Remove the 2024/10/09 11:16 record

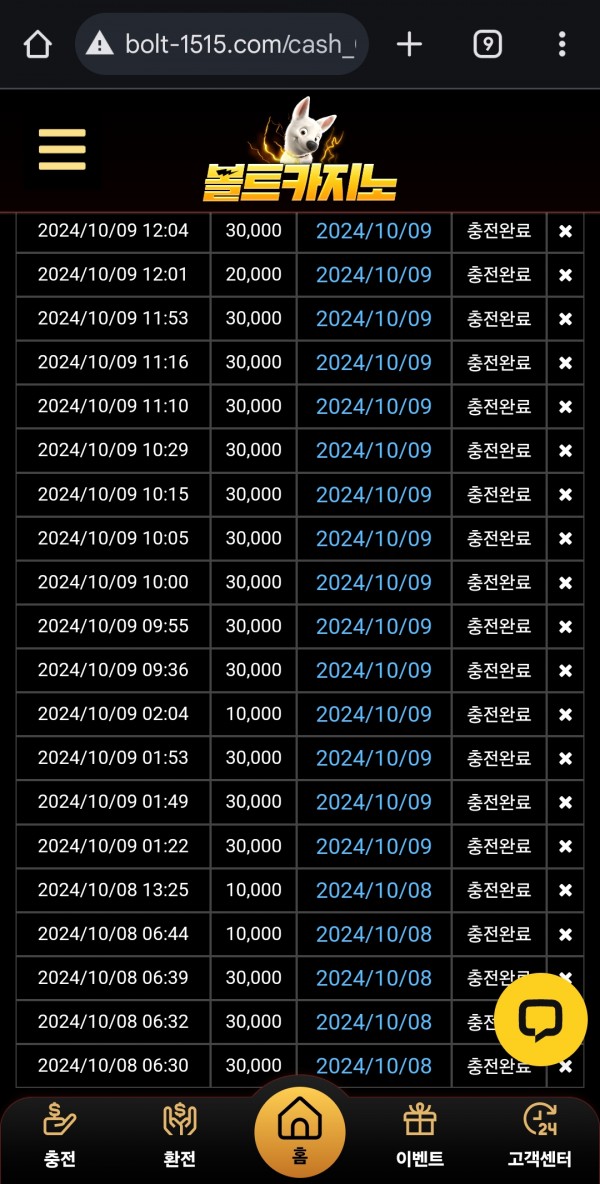click(x=565, y=363)
